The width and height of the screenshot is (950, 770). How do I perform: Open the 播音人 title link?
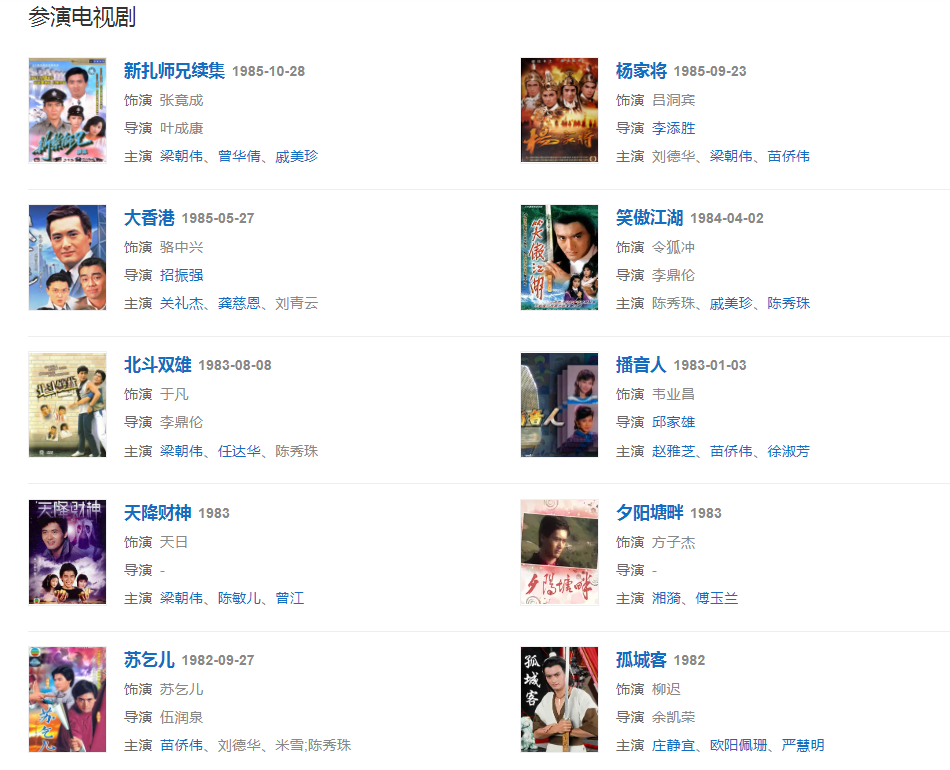point(641,365)
